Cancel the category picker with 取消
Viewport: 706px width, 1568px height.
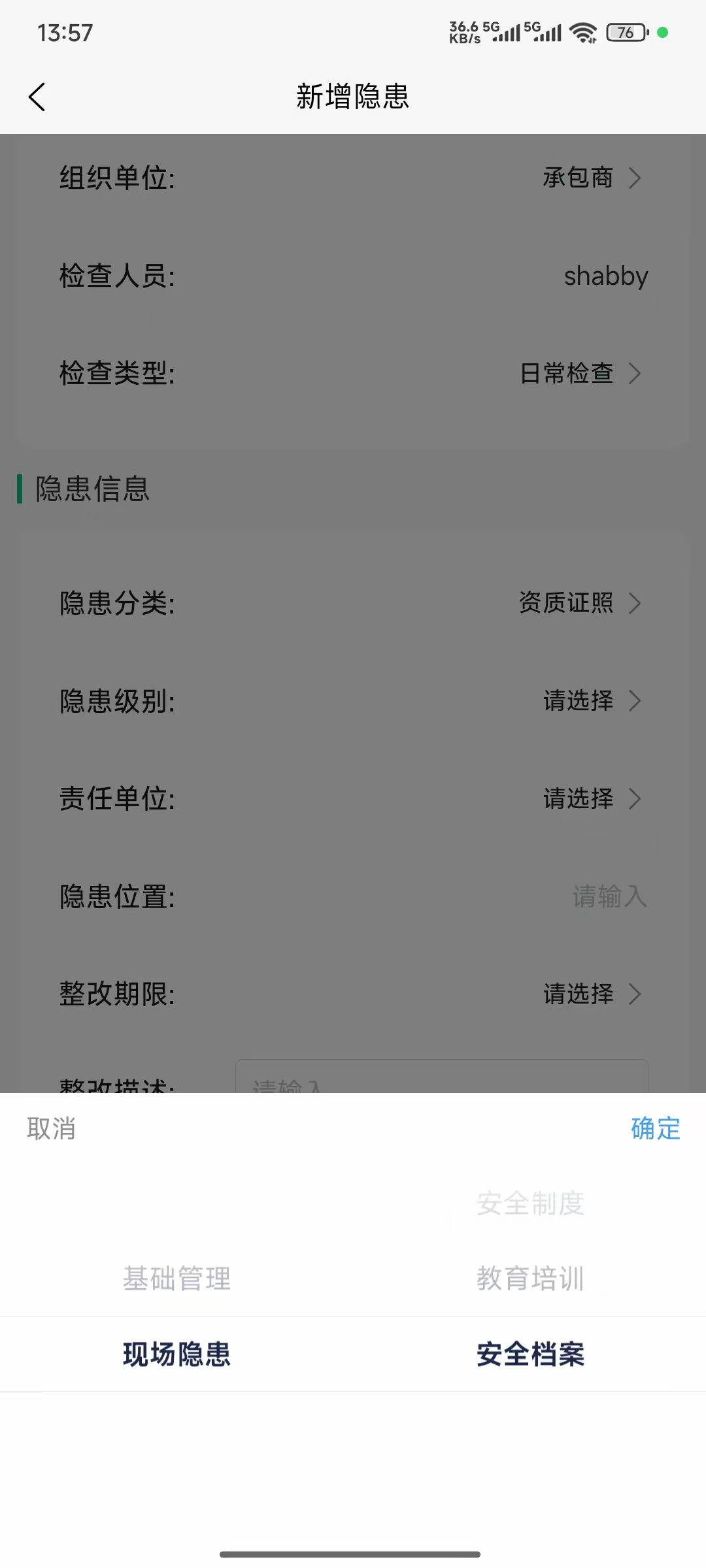(x=52, y=1128)
